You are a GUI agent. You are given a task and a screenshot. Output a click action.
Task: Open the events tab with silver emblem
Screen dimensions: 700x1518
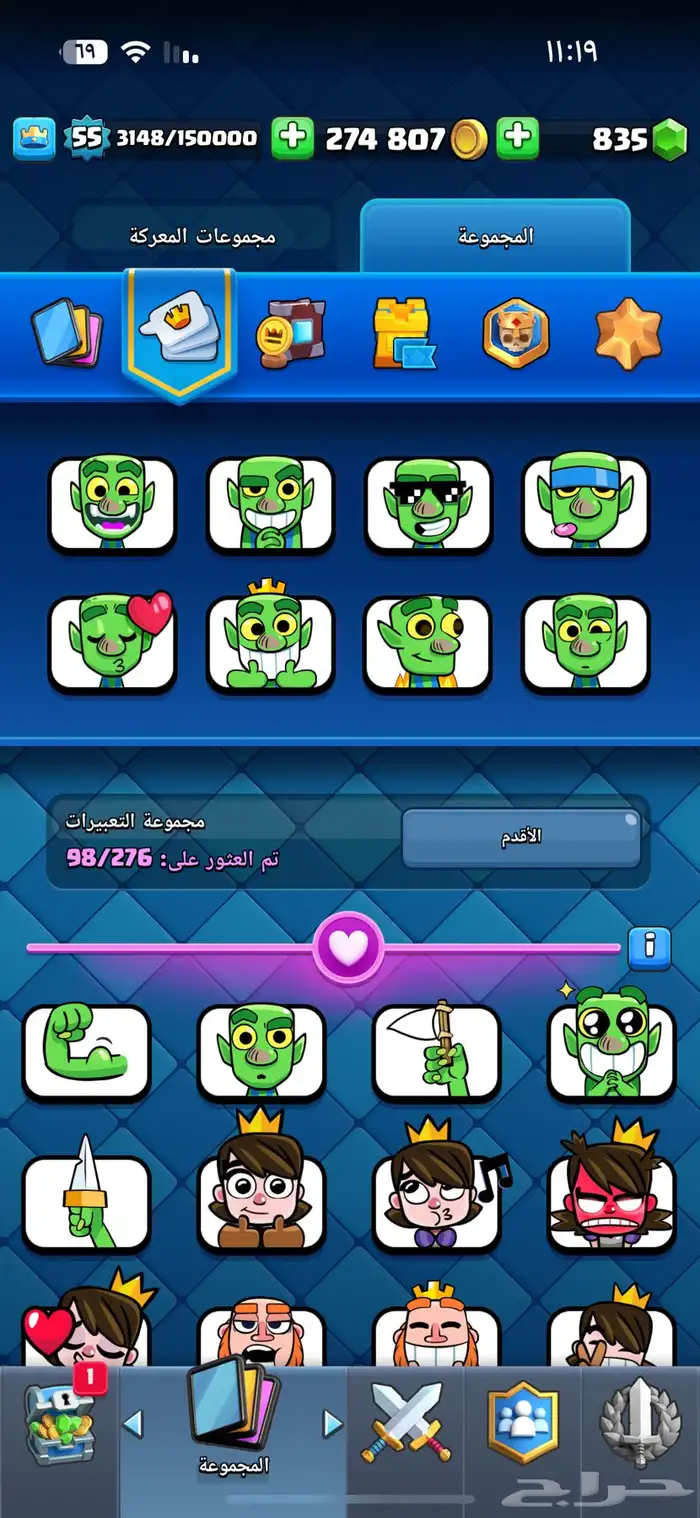pyautogui.click(x=640, y=1422)
